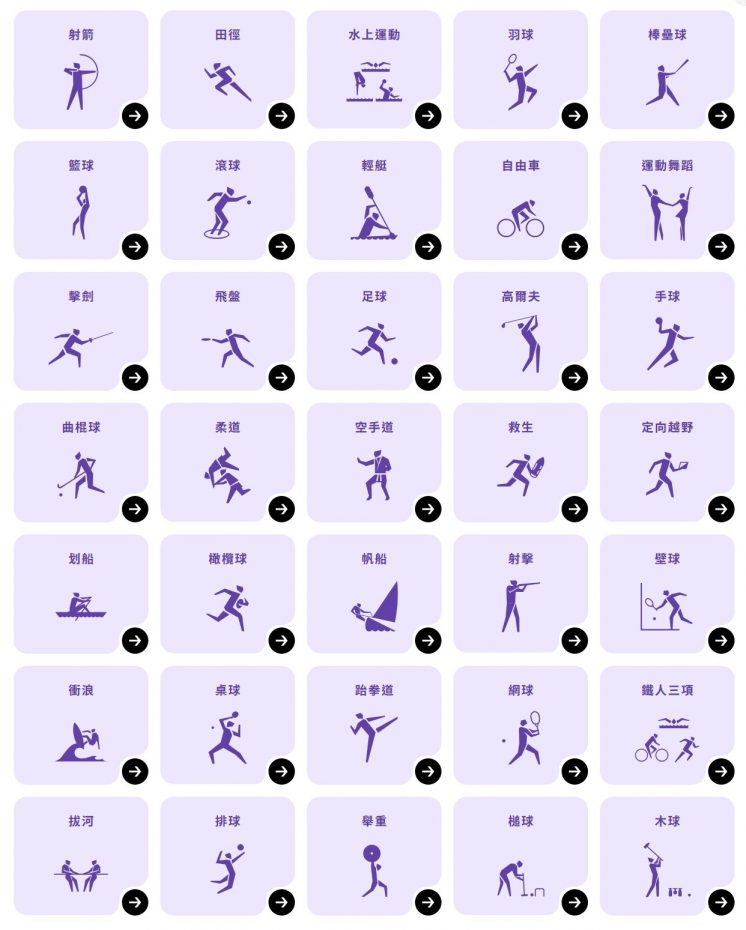Open the 排球 volleyball card
746x930 pixels.
click(x=227, y=857)
